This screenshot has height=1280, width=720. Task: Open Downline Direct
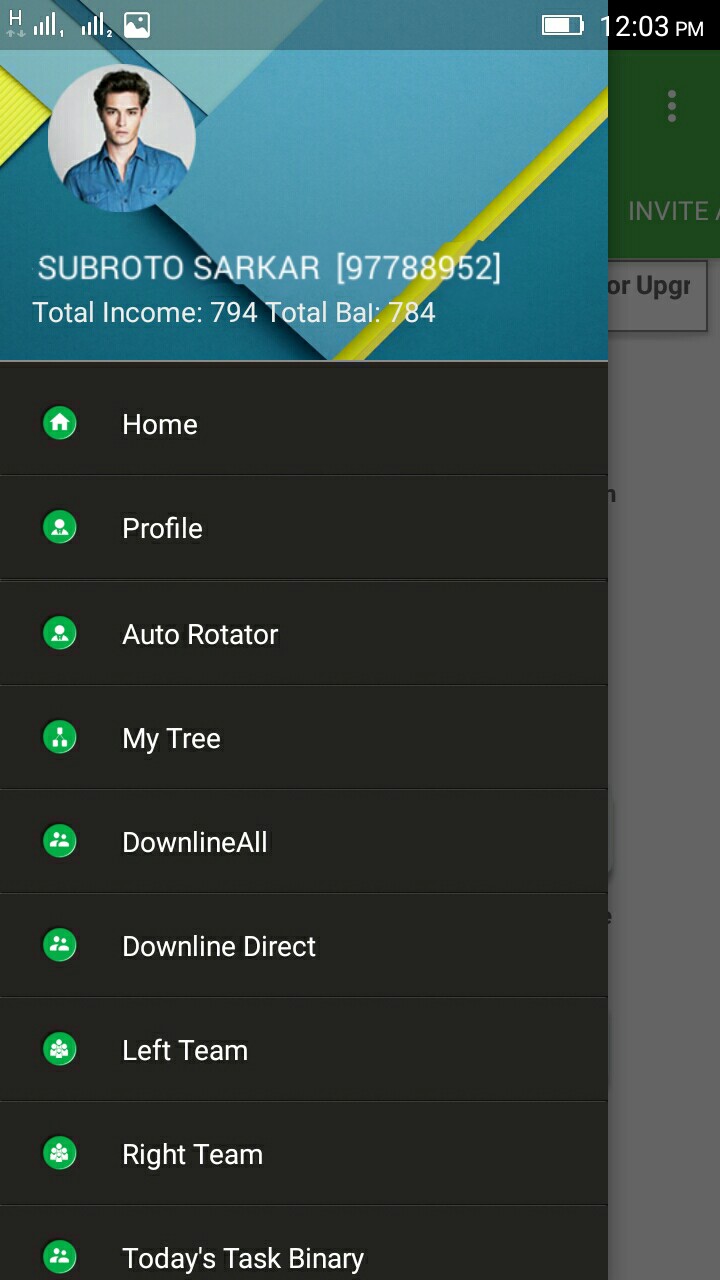point(218,946)
